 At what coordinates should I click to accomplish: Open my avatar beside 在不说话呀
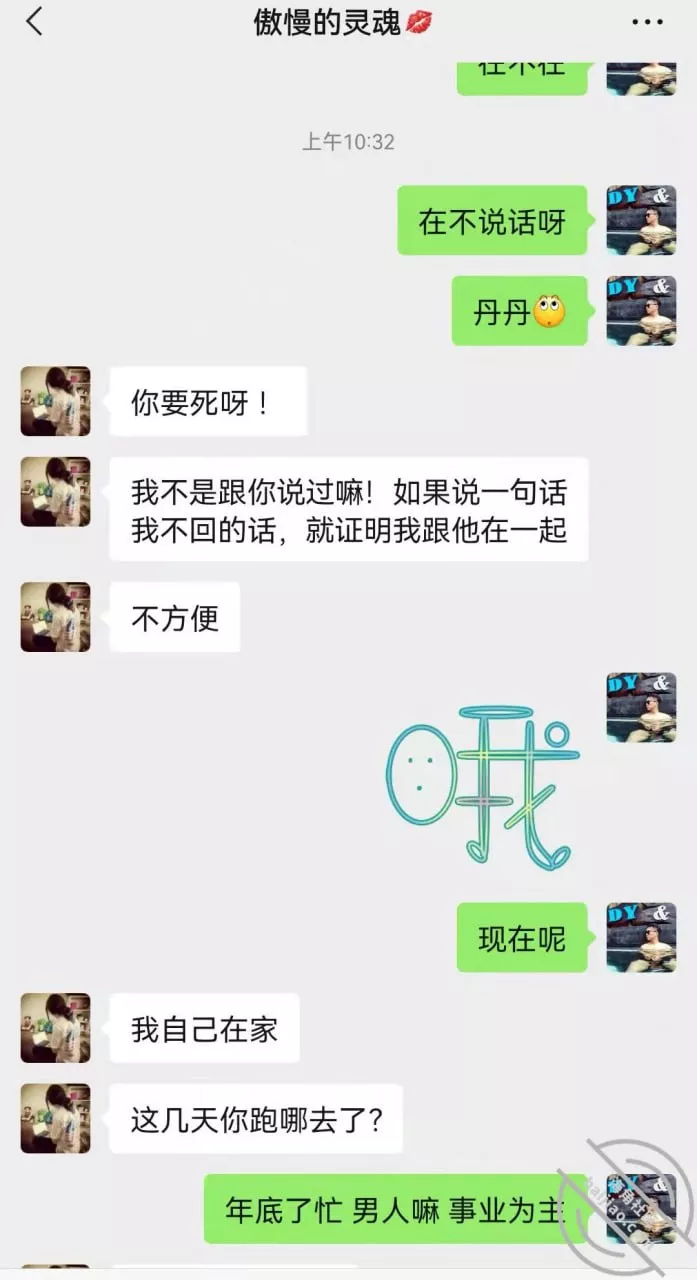tap(641, 220)
